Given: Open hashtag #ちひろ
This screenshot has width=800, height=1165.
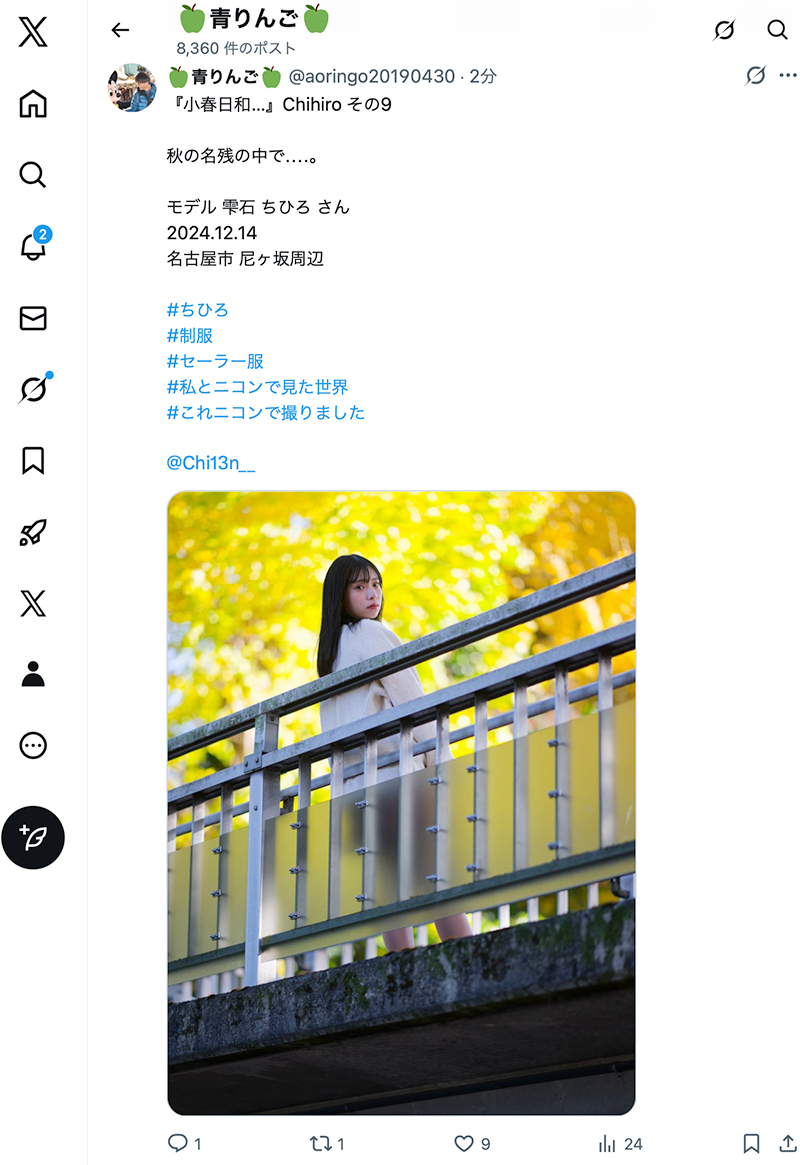Looking at the screenshot, I should tap(197, 310).
